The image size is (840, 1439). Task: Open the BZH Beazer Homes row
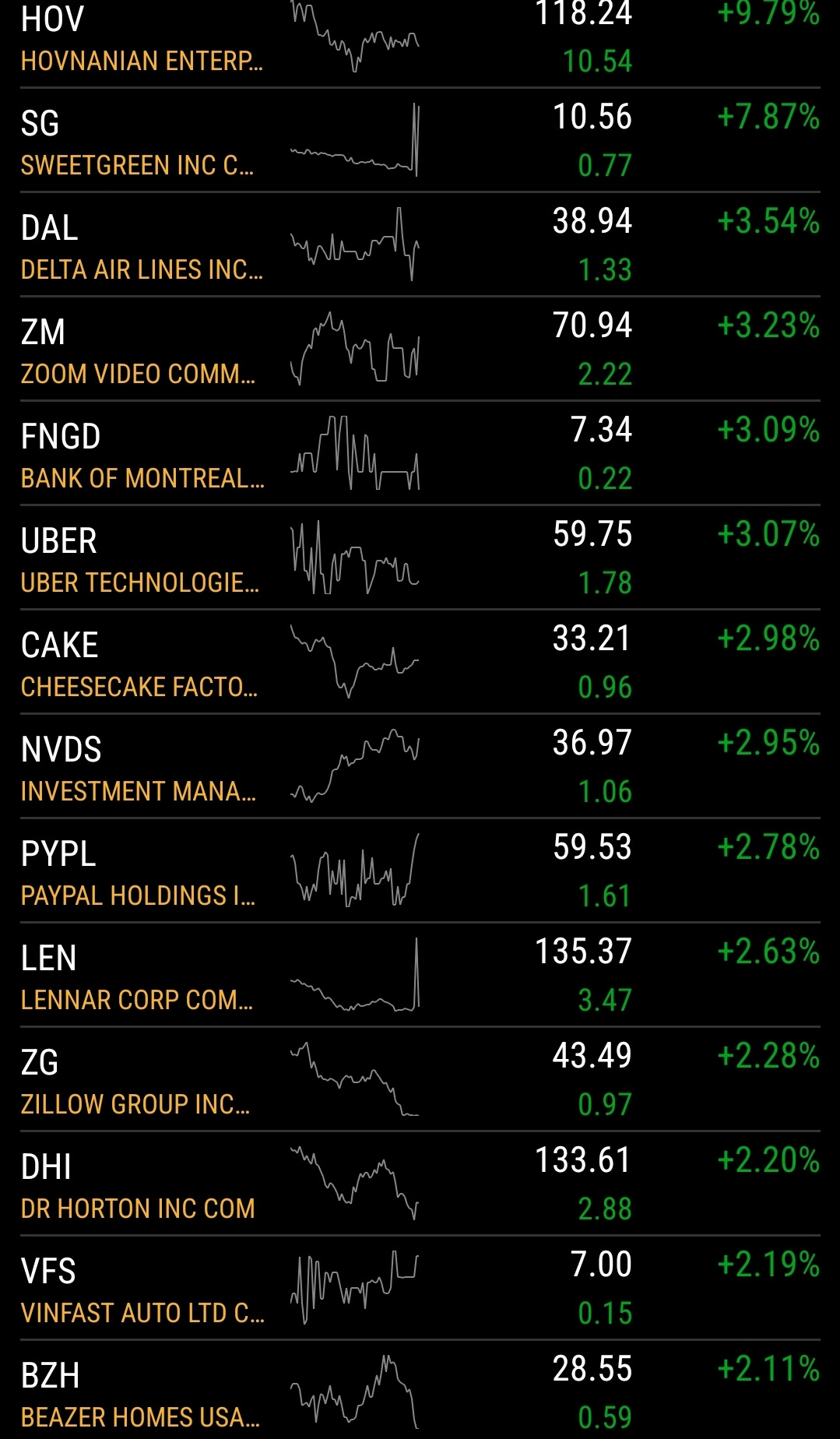click(420, 1390)
